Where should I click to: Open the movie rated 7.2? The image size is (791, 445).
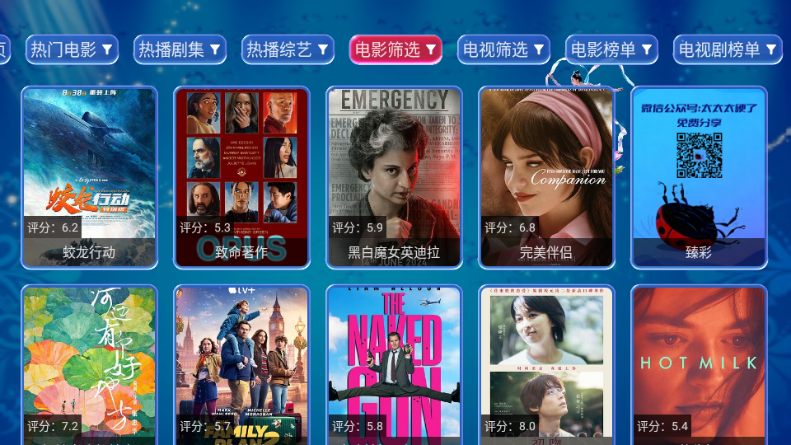(89, 365)
